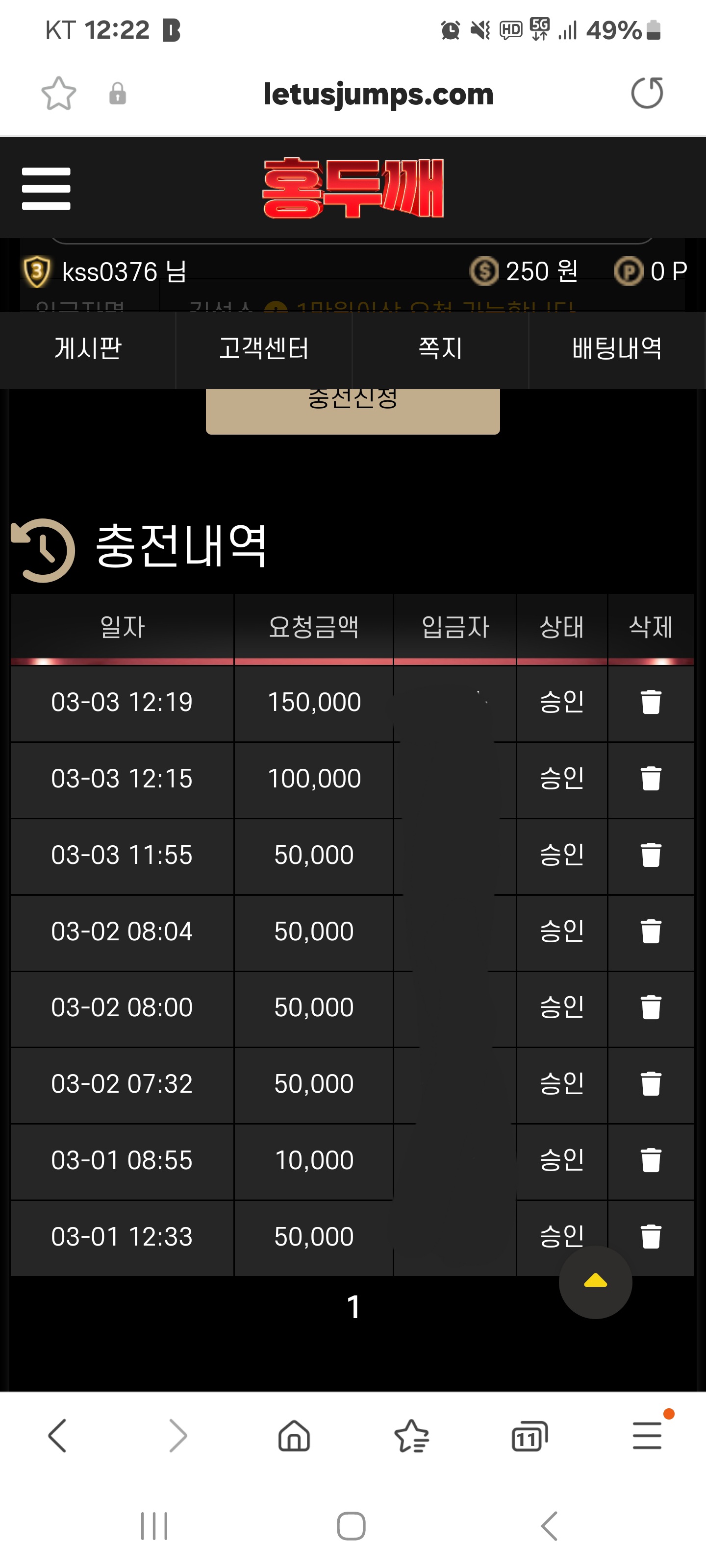
Task: Switch to the 게시판 tab
Action: tap(88, 349)
